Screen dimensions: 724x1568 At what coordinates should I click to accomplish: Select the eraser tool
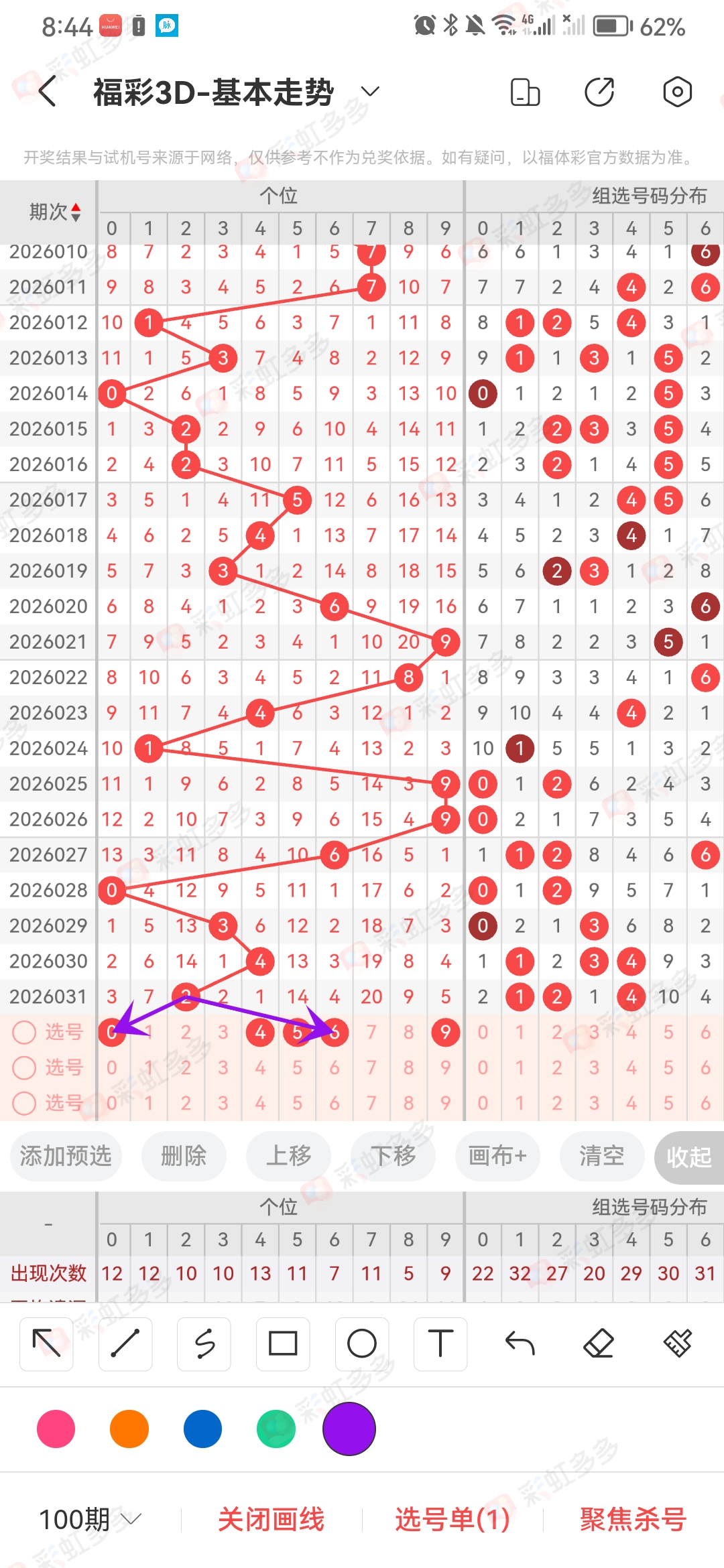[599, 1344]
